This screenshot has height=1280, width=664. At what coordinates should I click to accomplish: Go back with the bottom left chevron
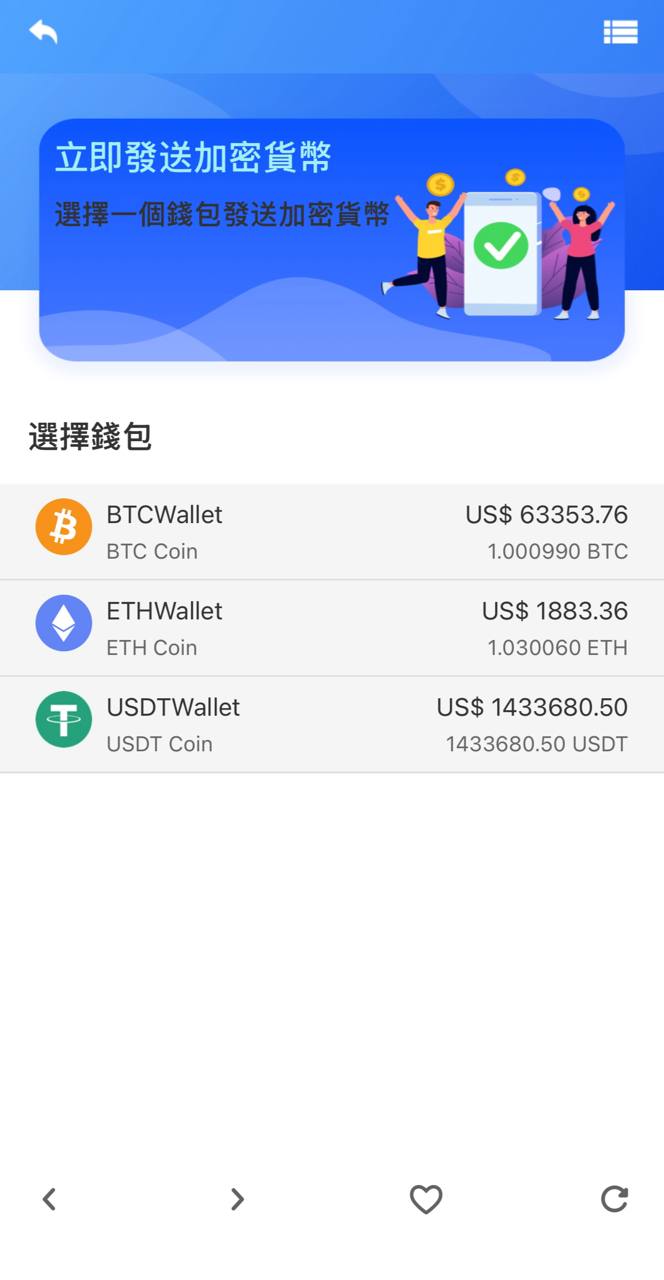[49, 1199]
